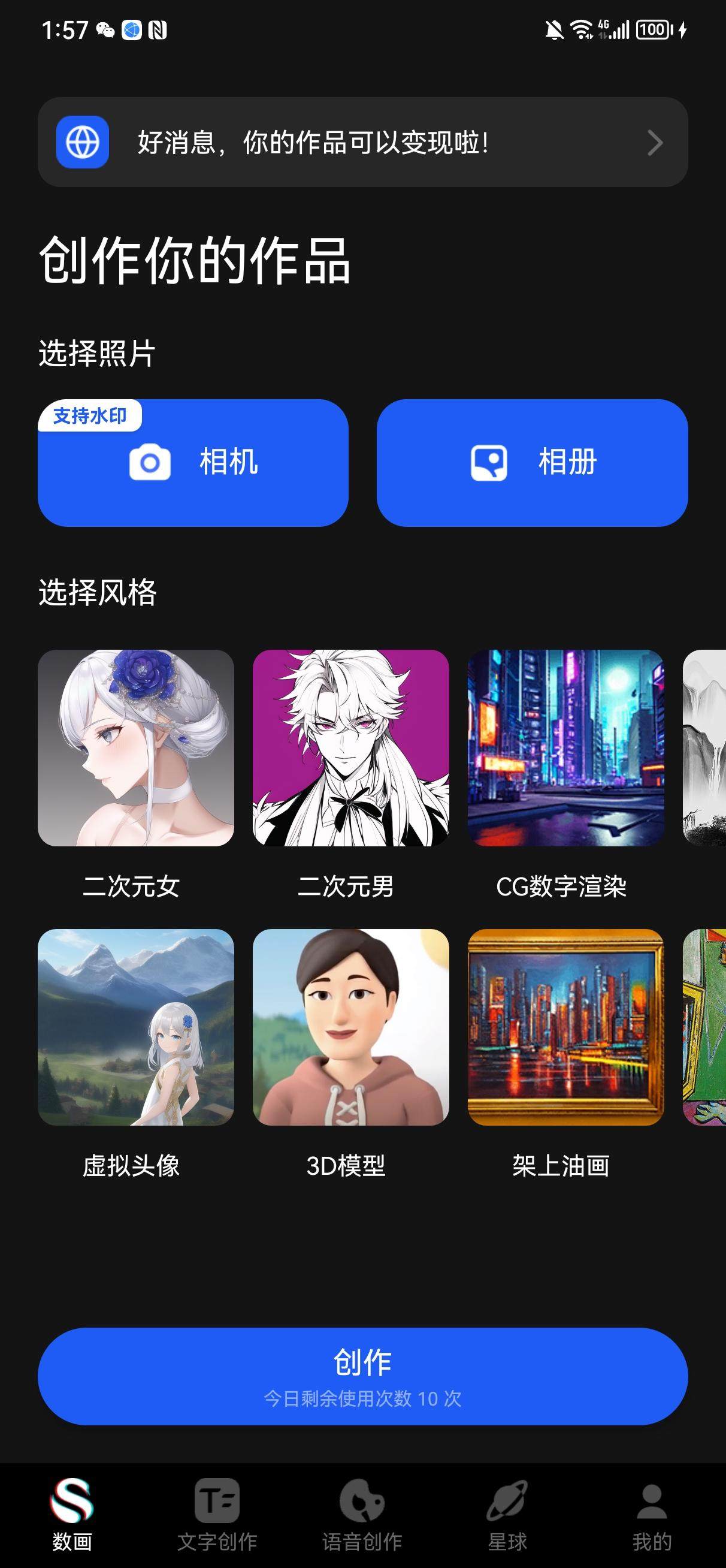Choose a photo from 相册

click(532, 463)
